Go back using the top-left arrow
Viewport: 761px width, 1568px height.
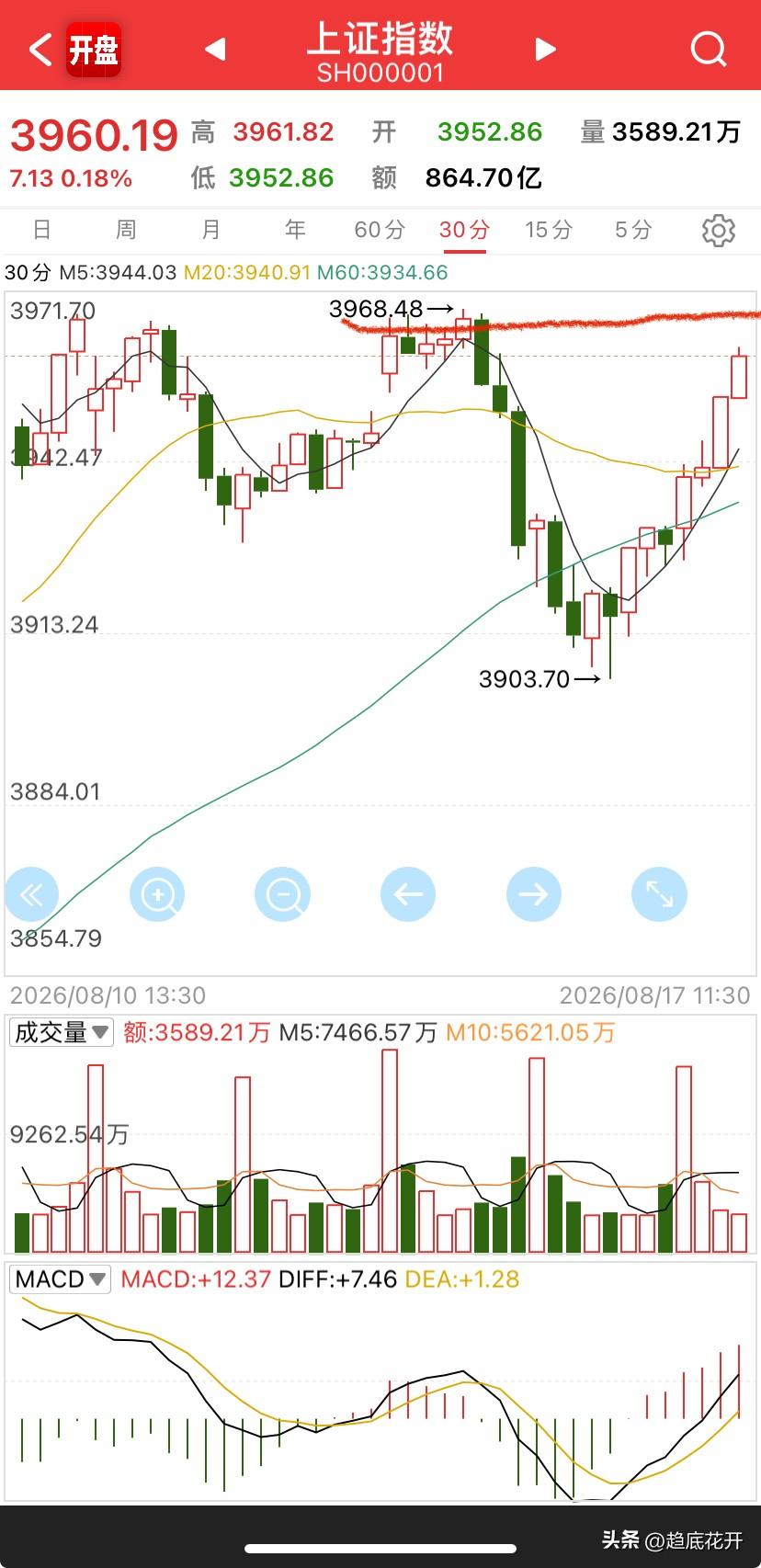(x=40, y=49)
